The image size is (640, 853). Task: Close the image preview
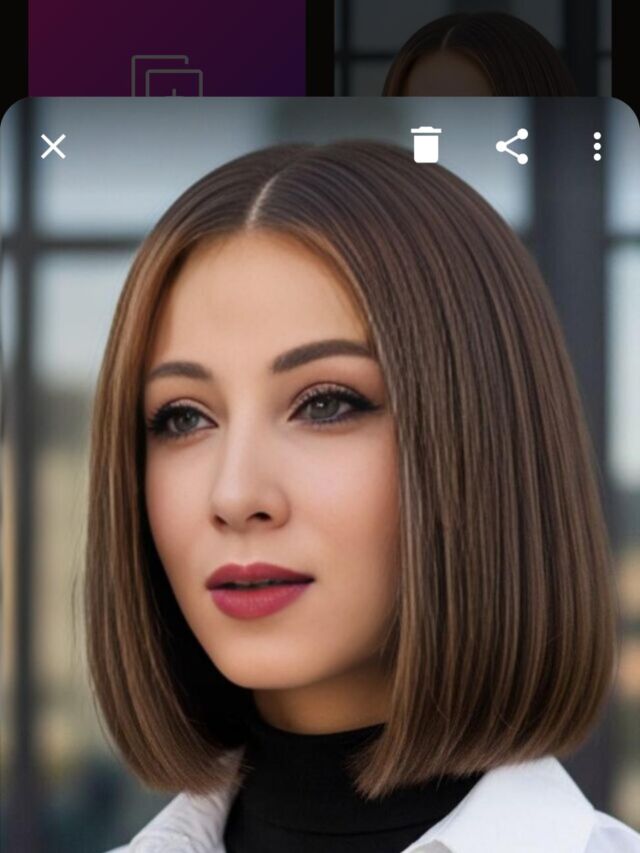point(53,147)
